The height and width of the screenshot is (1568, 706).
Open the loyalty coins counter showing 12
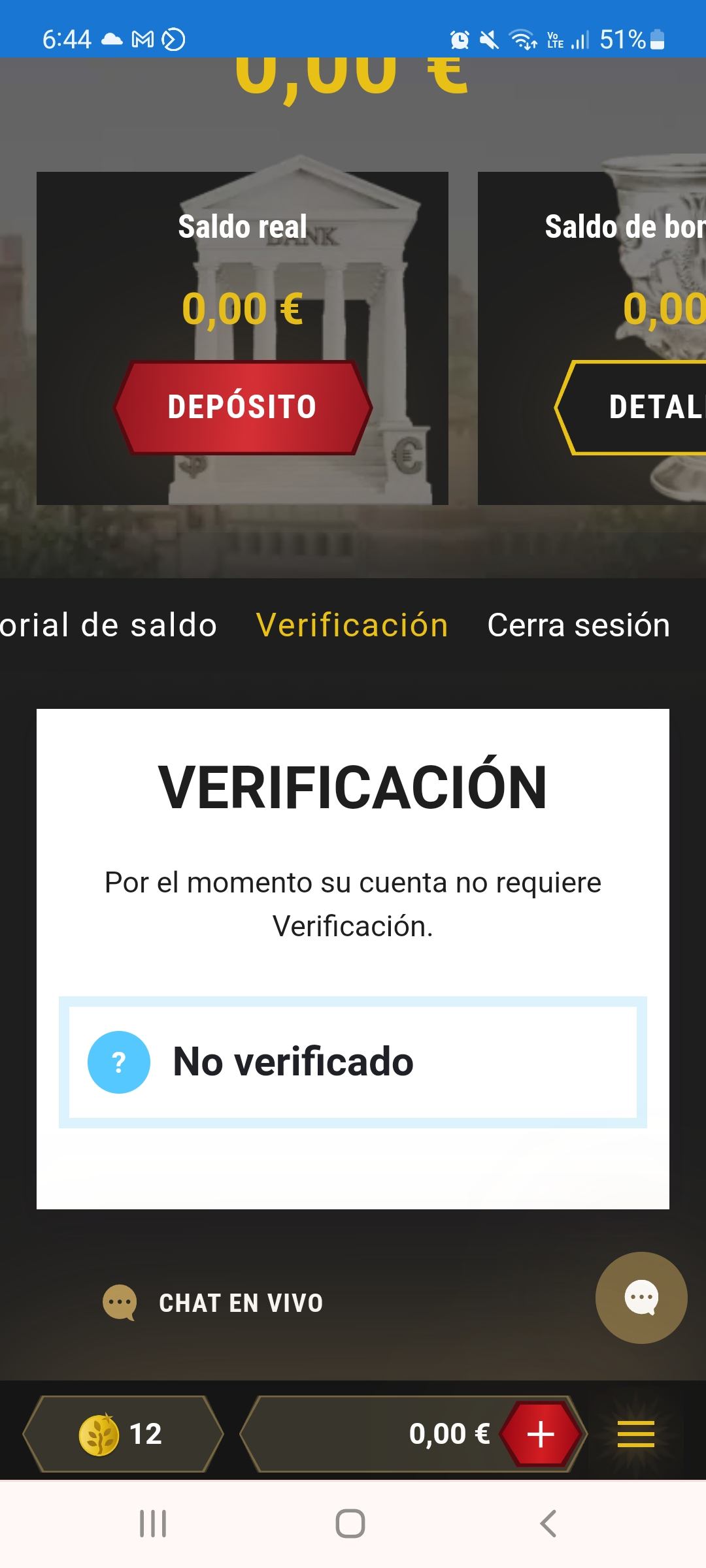(x=123, y=1434)
